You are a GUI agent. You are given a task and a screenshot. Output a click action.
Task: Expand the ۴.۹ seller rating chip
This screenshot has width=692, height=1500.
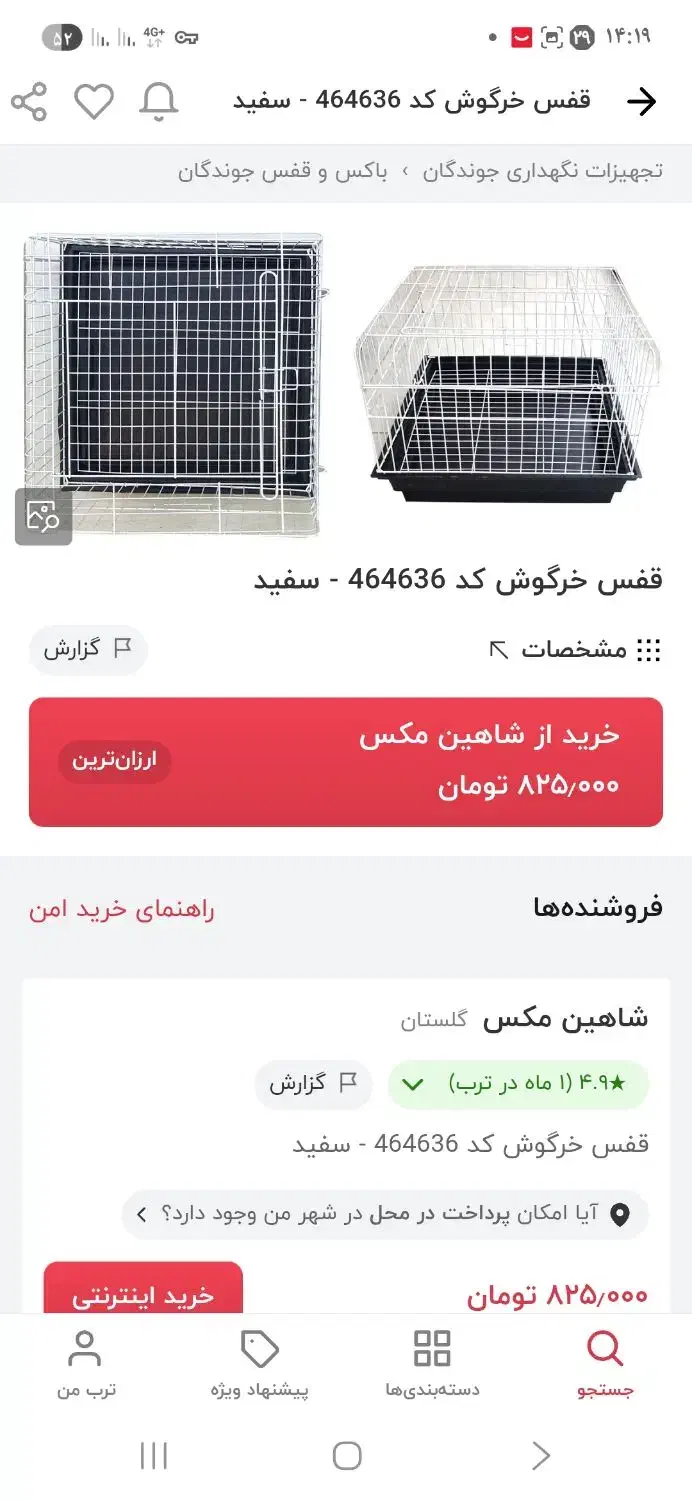click(x=518, y=1083)
